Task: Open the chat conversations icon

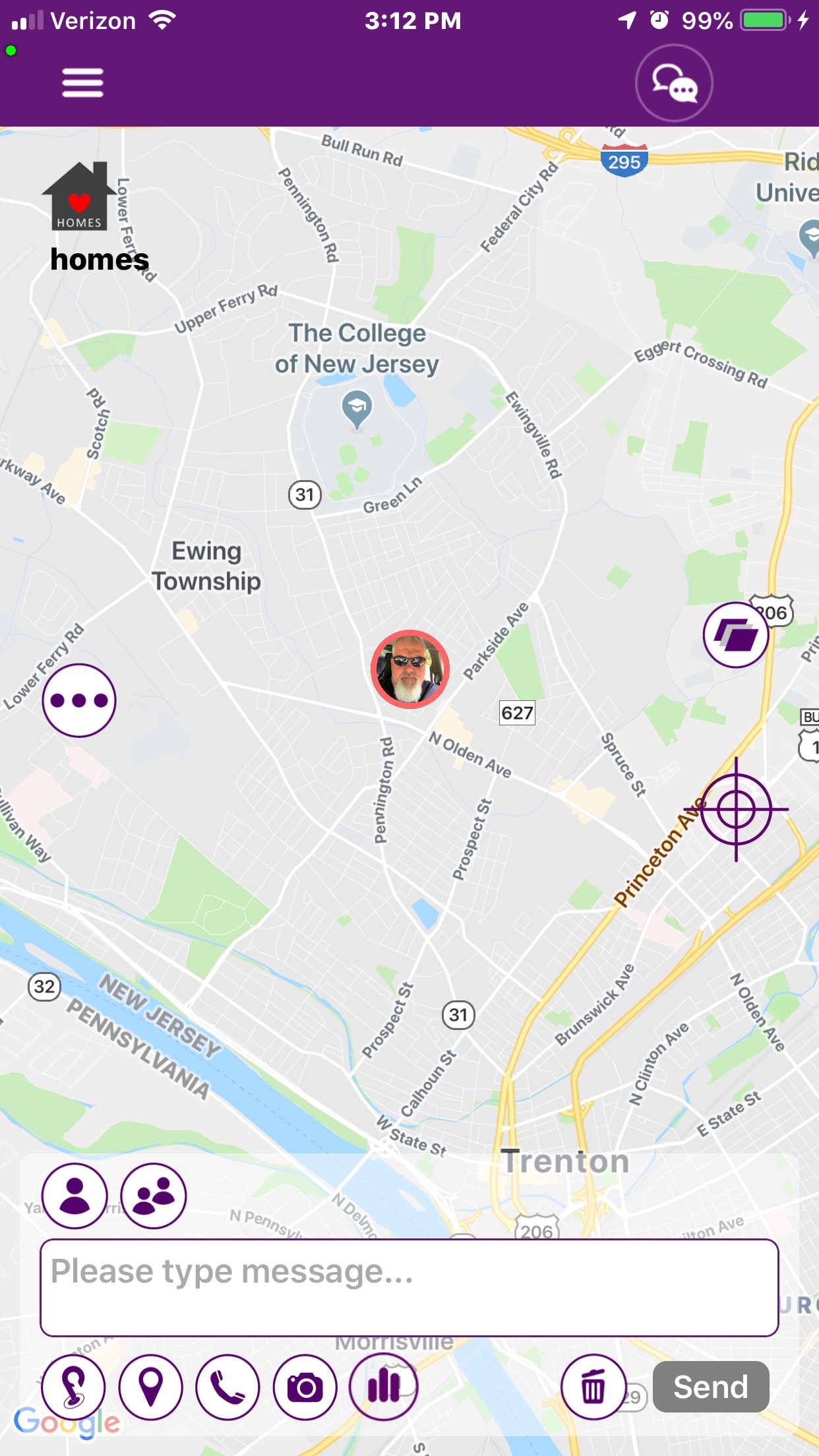Action: (674, 83)
